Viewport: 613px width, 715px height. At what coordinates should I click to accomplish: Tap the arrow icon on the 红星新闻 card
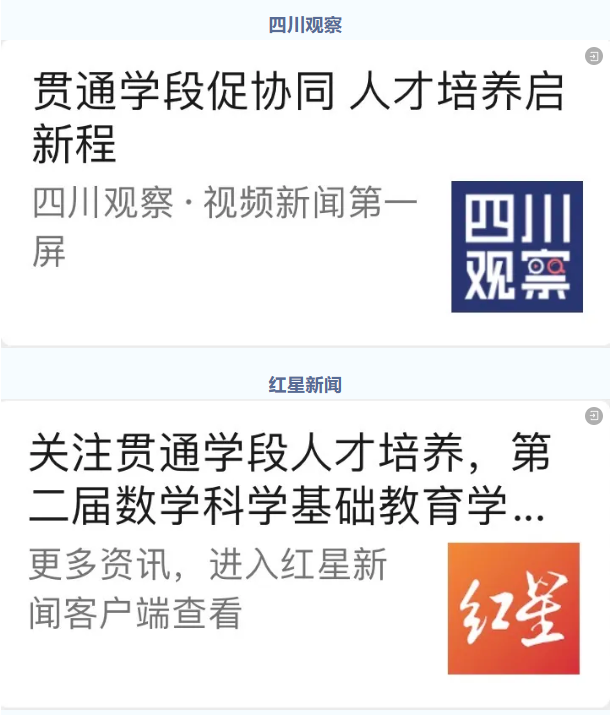click(x=593, y=414)
